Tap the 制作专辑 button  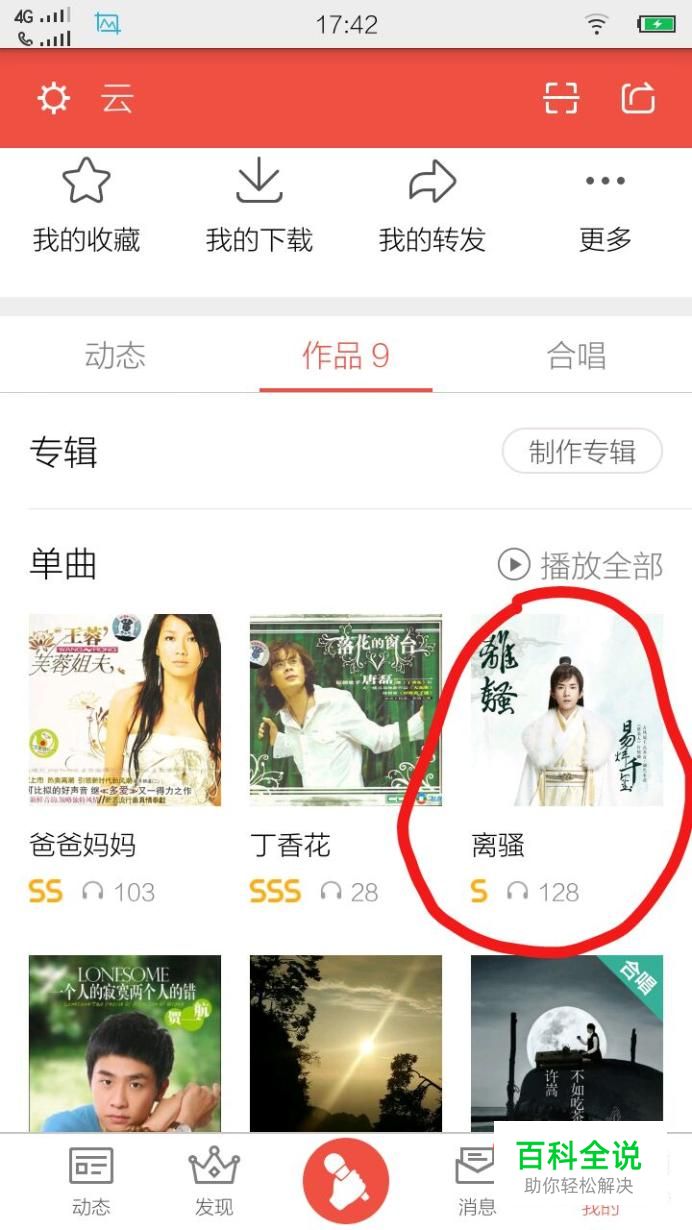[x=582, y=452]
